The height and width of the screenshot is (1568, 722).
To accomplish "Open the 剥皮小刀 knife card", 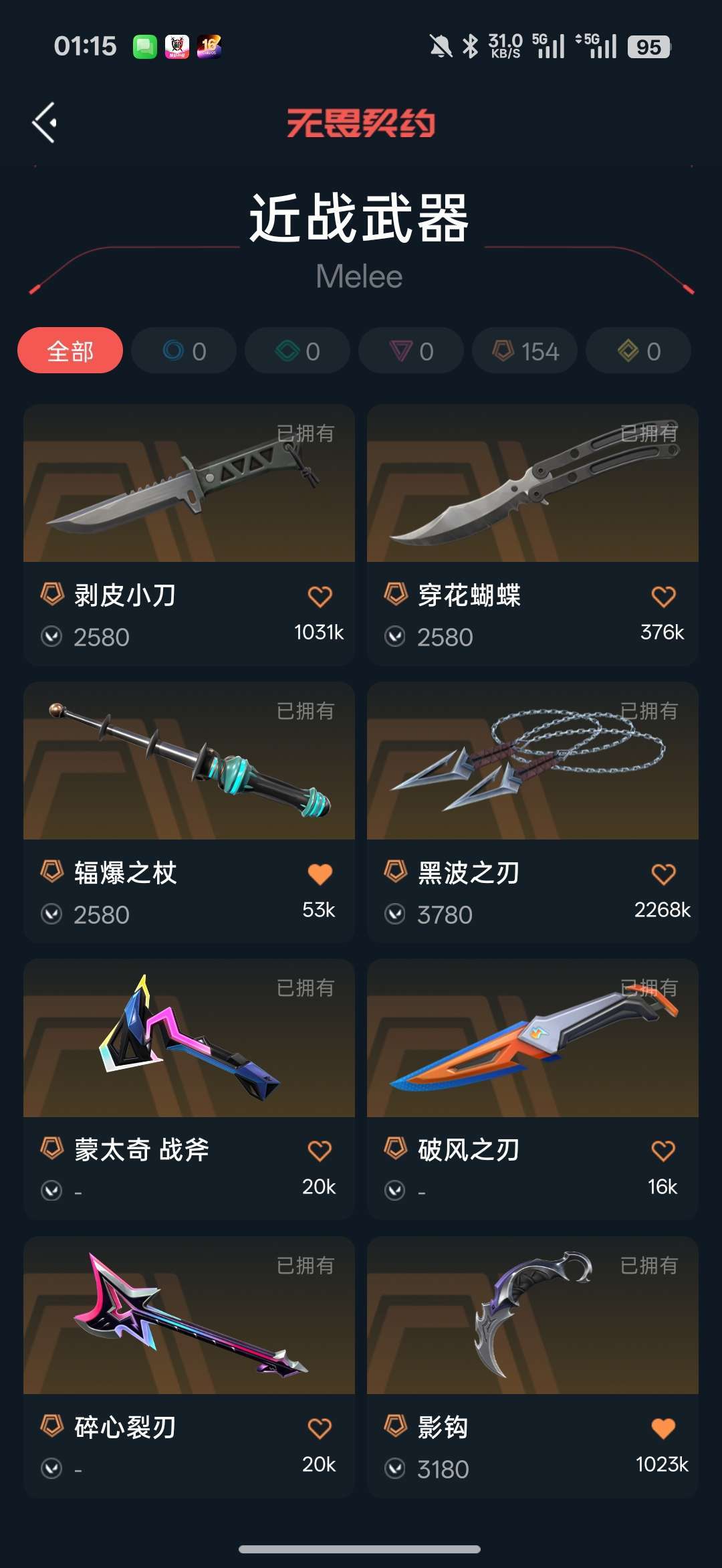I will (189, 534).
